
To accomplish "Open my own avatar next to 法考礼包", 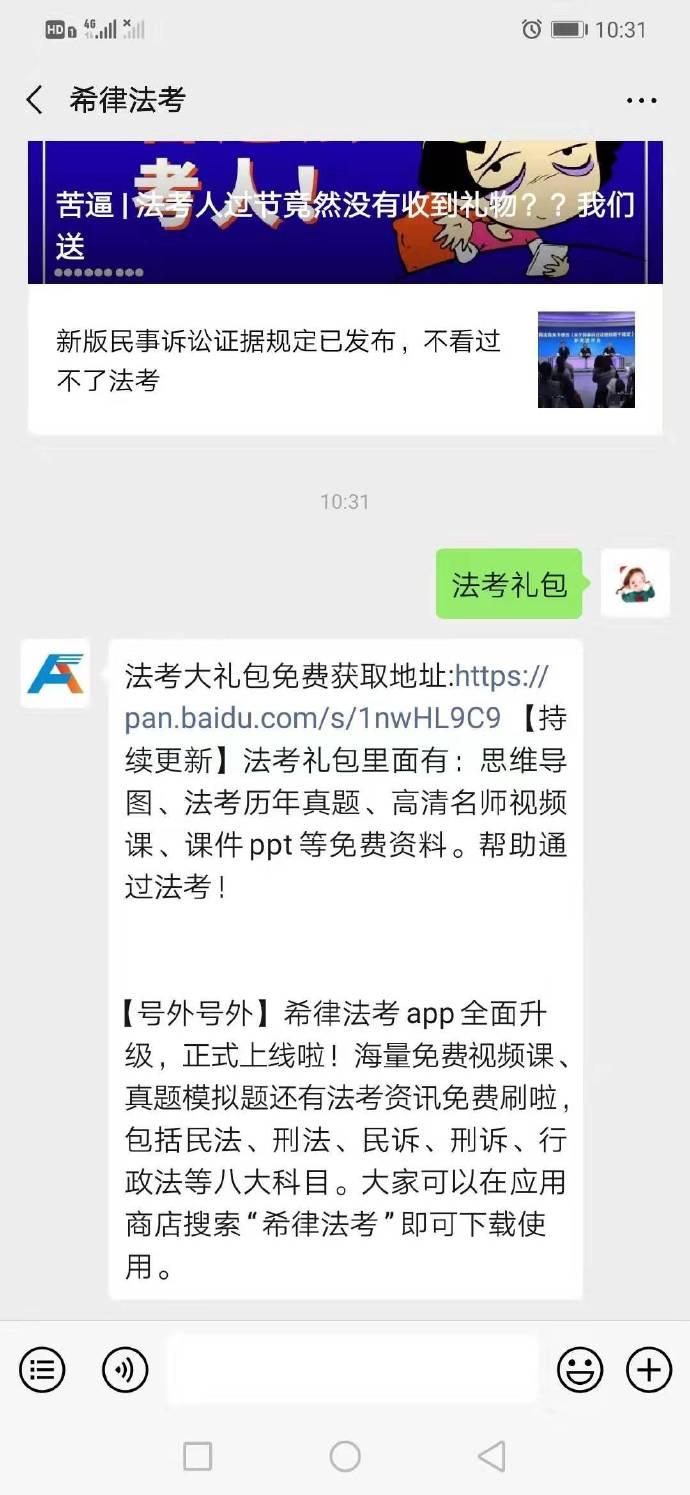I will [x=635, y=583].
